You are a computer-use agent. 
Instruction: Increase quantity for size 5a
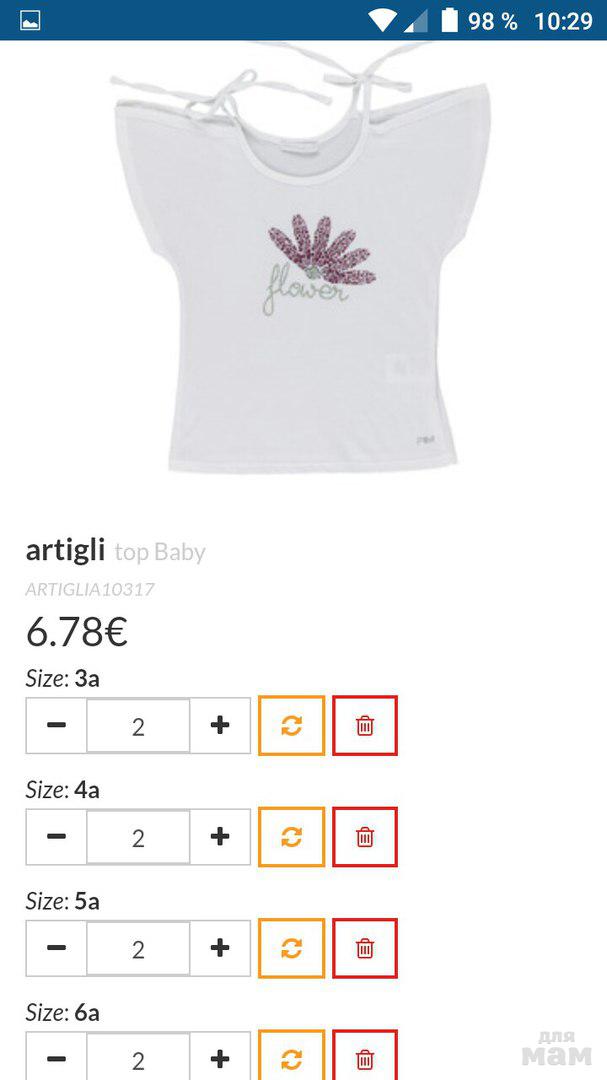coord(220,948)
